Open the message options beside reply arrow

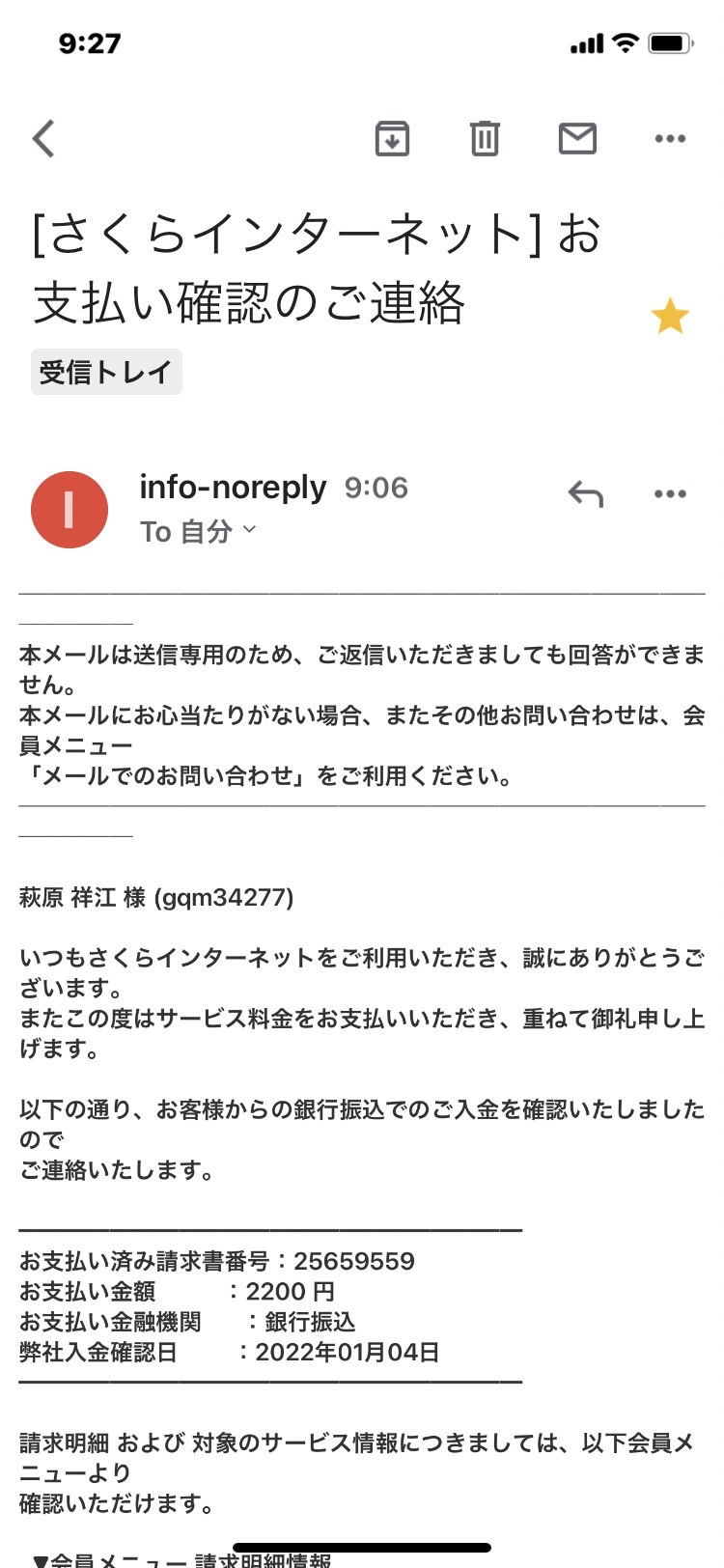point(670,493)
